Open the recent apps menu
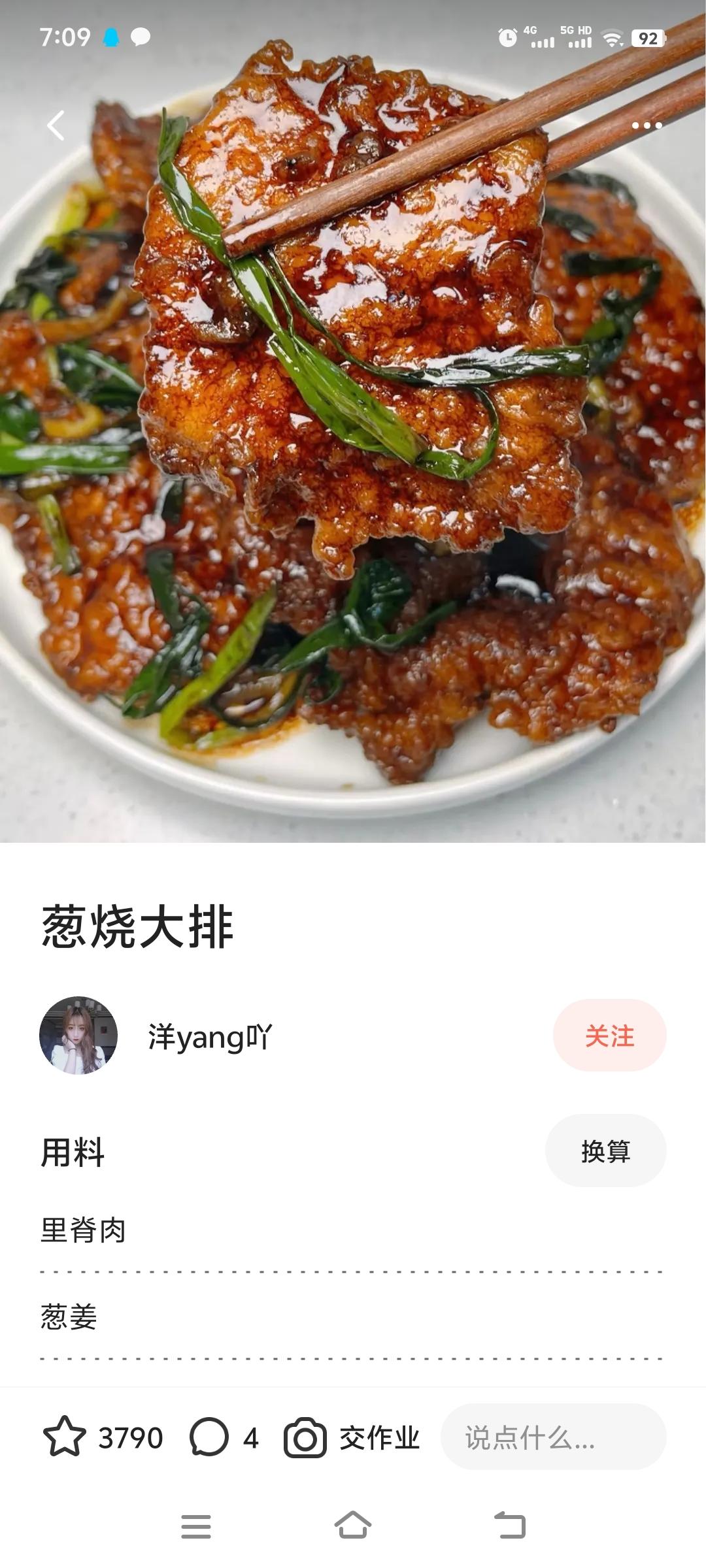Screen dimensions: 706x1568 pyautogui.click(x=196, y=1526)
